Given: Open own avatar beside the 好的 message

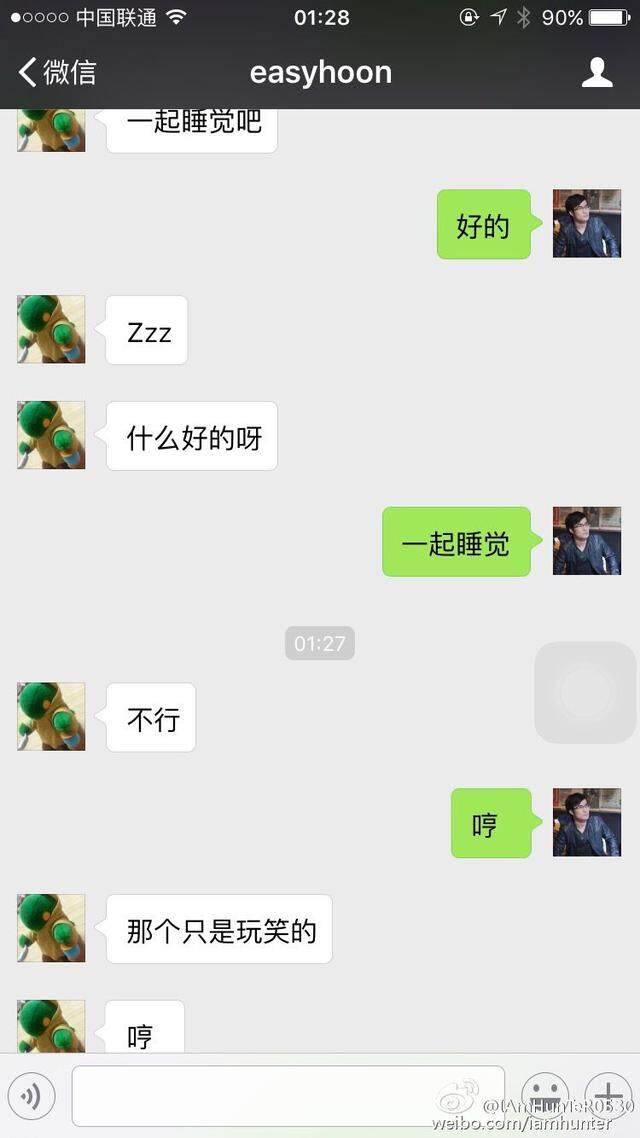Looking at the screenshot, I should 587,224.
